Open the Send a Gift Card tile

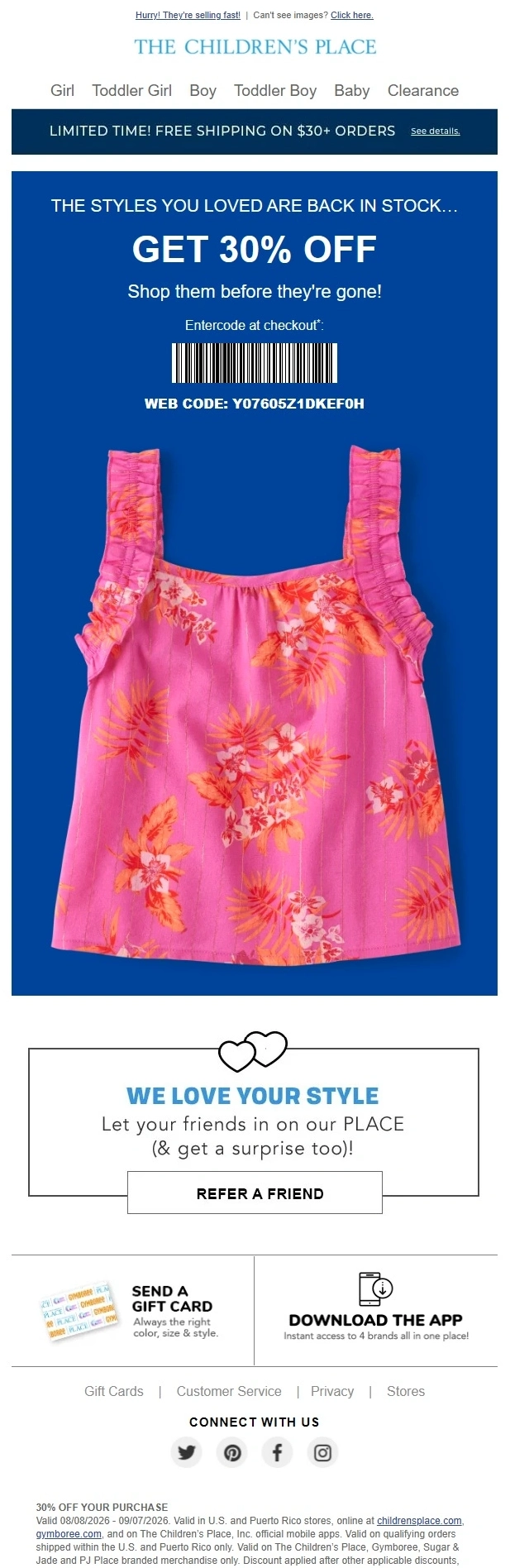click(x=132, y=1311)
